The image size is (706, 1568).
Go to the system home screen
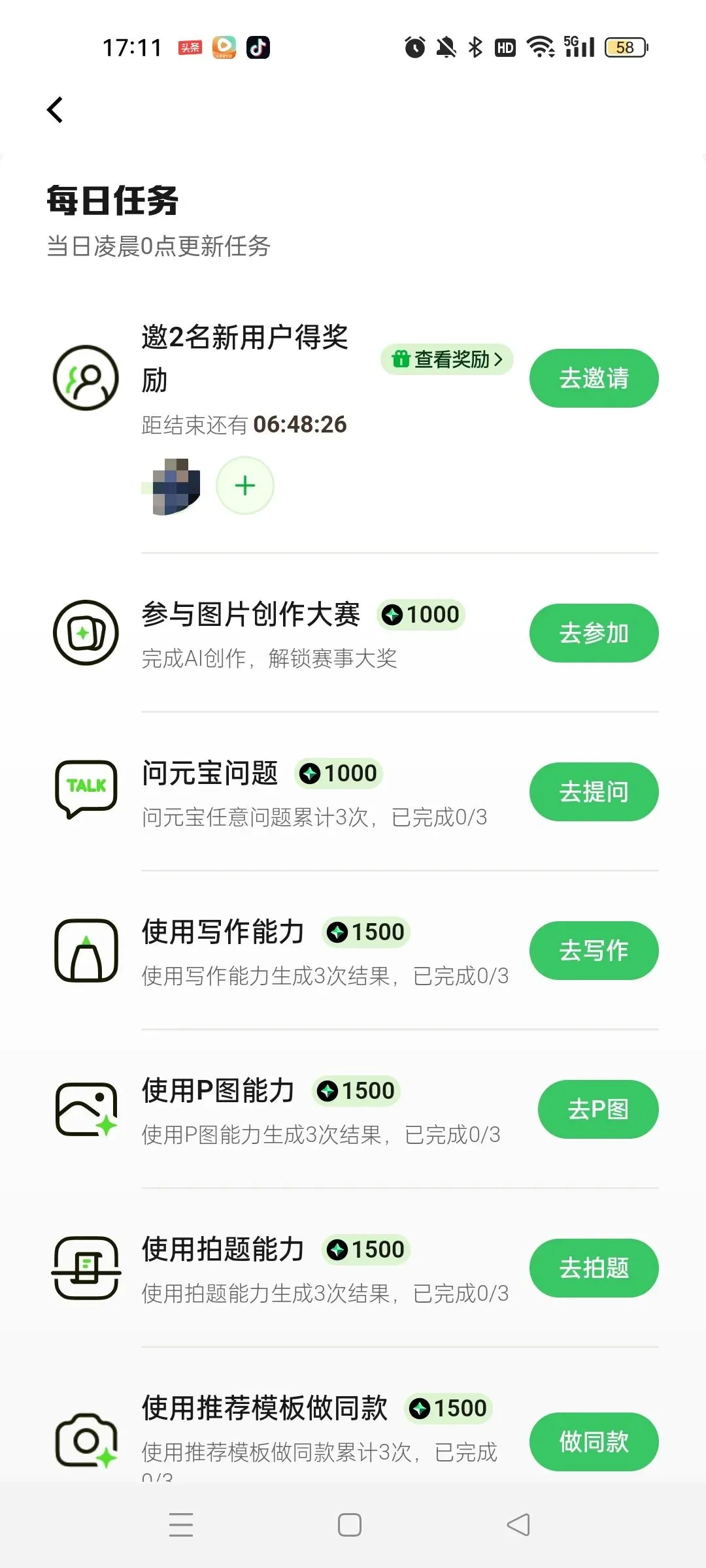coord(350,1525)
